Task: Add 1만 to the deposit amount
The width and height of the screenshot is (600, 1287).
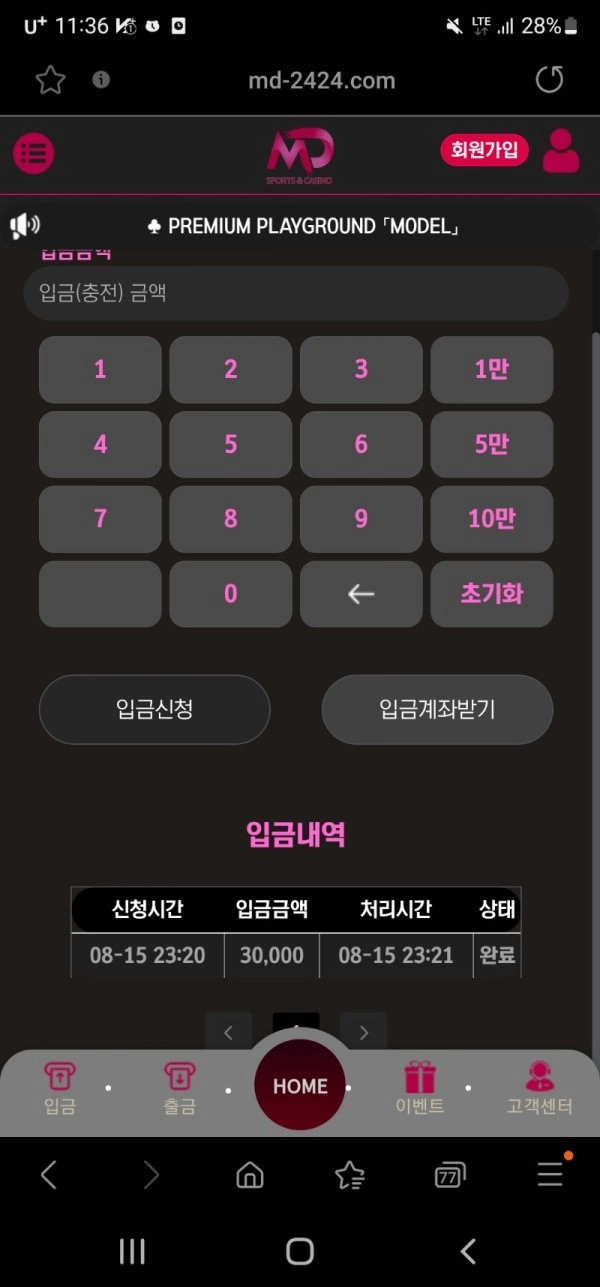Action: (491, 369)
